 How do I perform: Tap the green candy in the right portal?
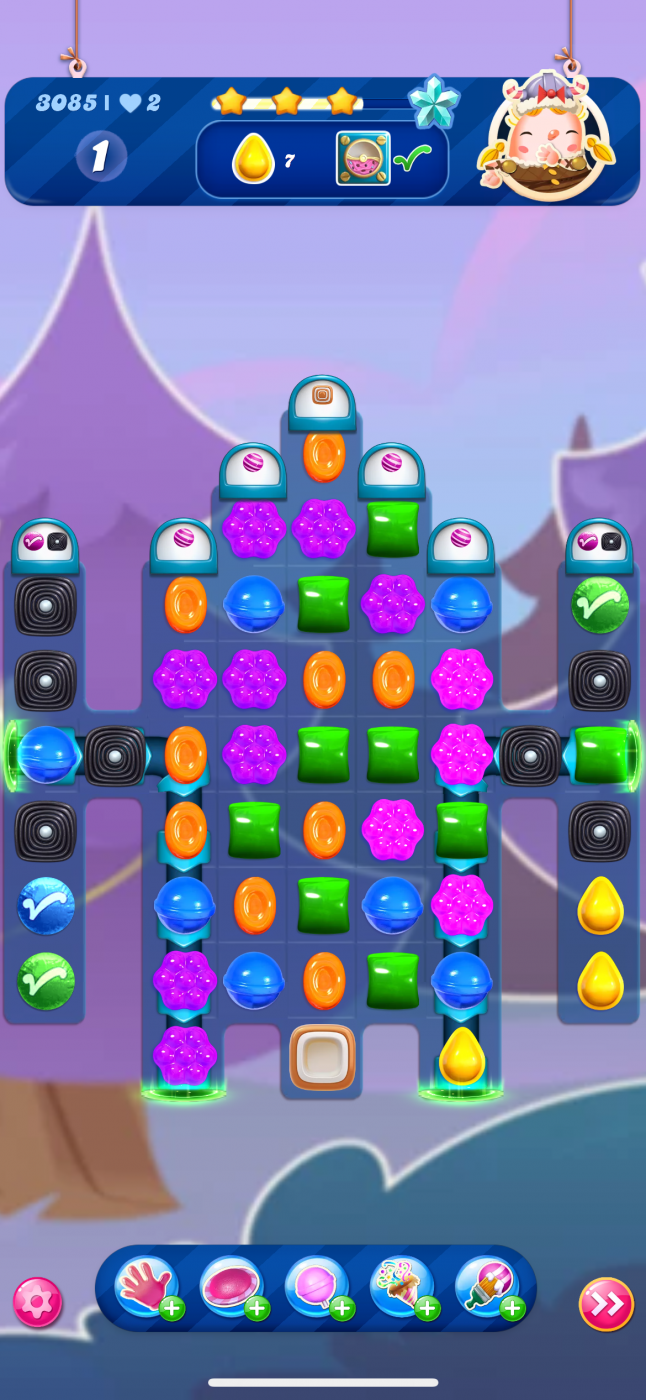tap(600, 755)
